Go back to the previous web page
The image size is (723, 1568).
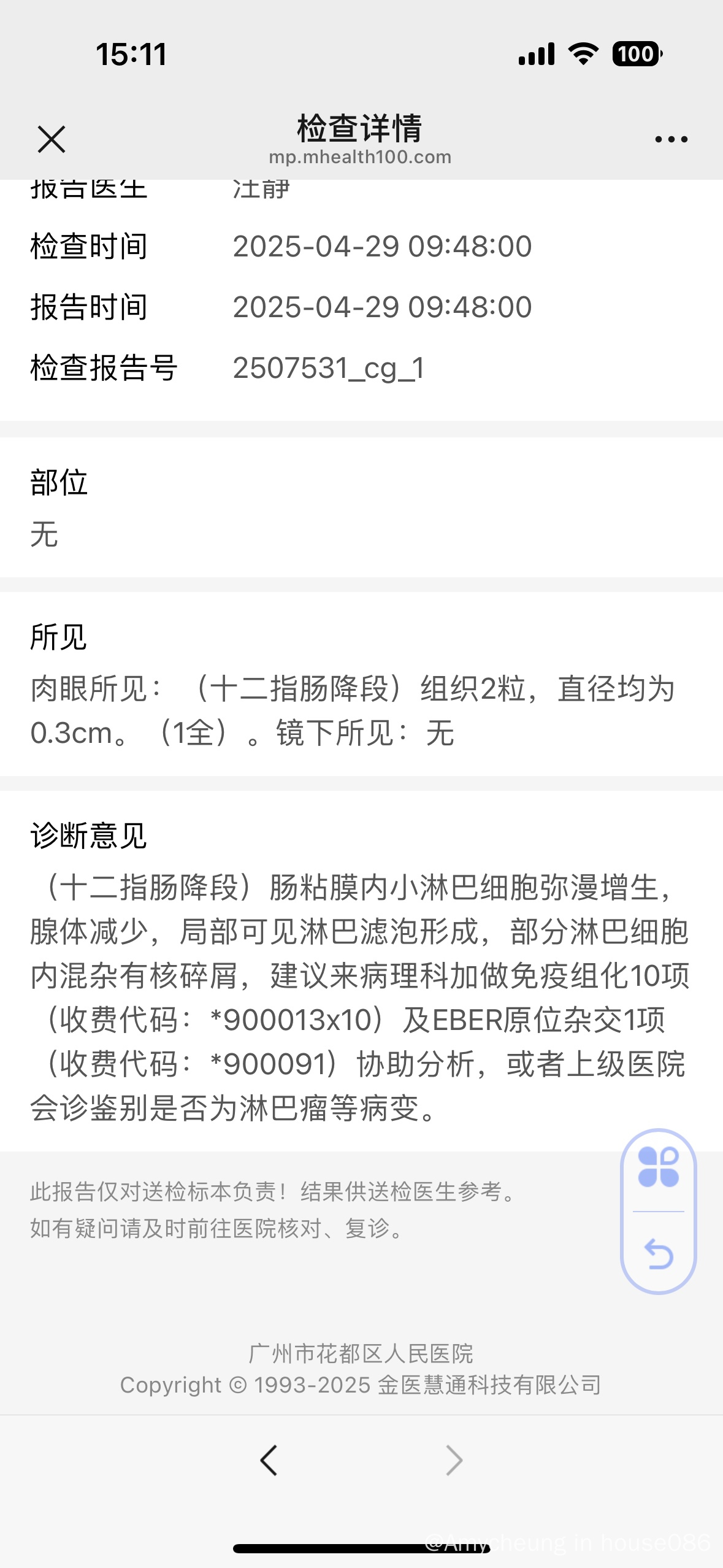coord(269,1460)
